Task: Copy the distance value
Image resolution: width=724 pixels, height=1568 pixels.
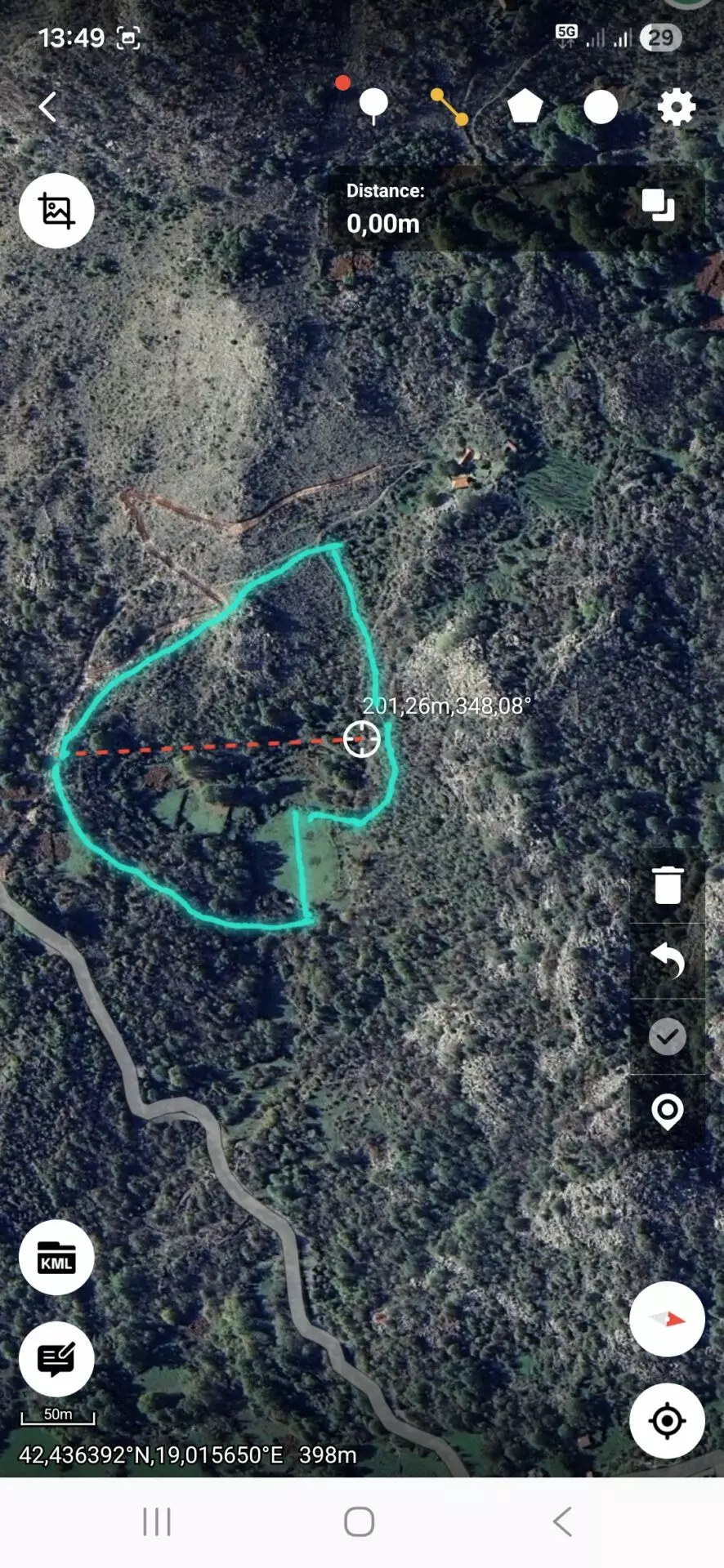Action: pyautogui.click(x=658, y=205)
